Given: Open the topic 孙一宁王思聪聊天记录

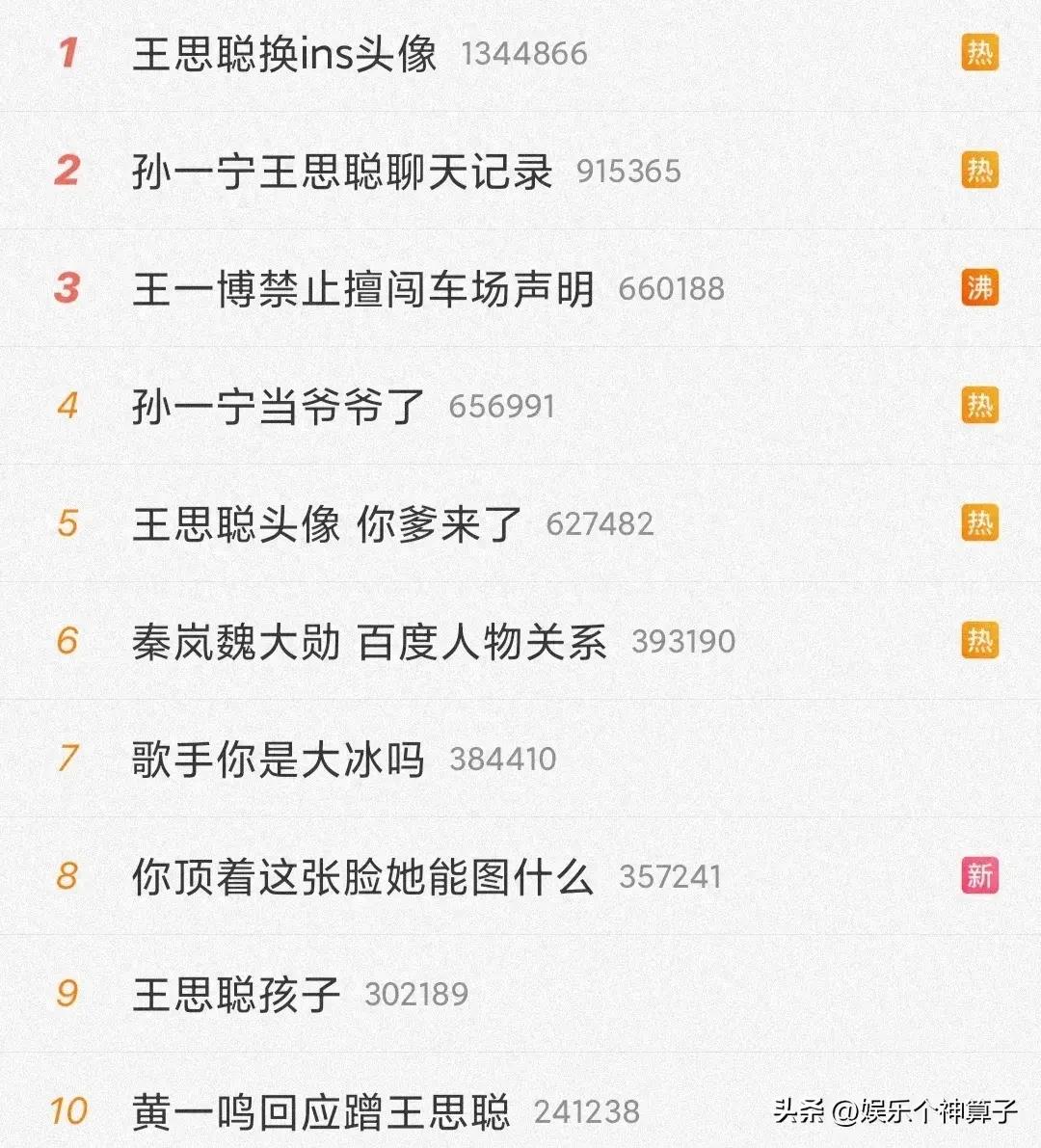Looking at the screenshot, I should pyautogui.click(x=342, y=172).
